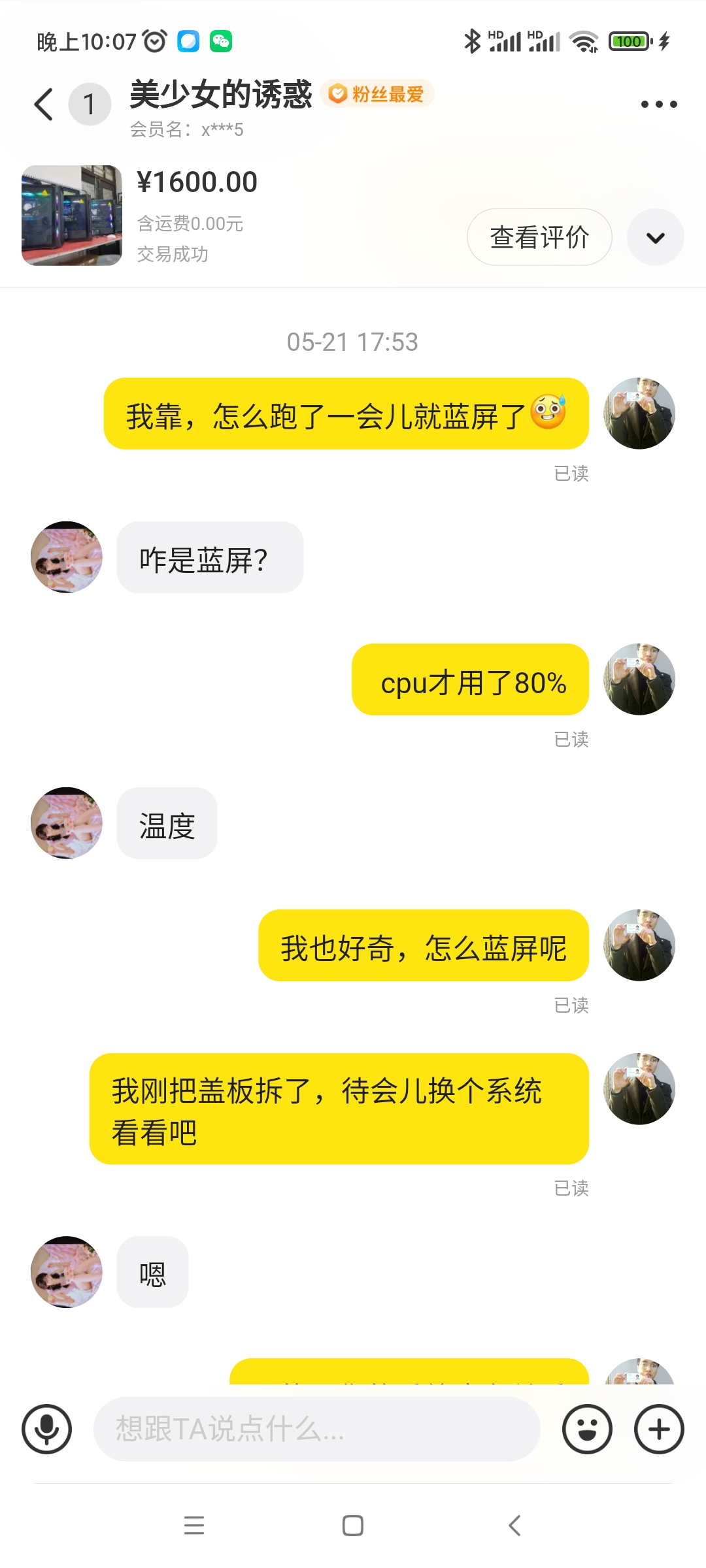Open the plus attachment menu
The width and height of the screenshot is (706, 1568).
click(x=659, y=1429)
